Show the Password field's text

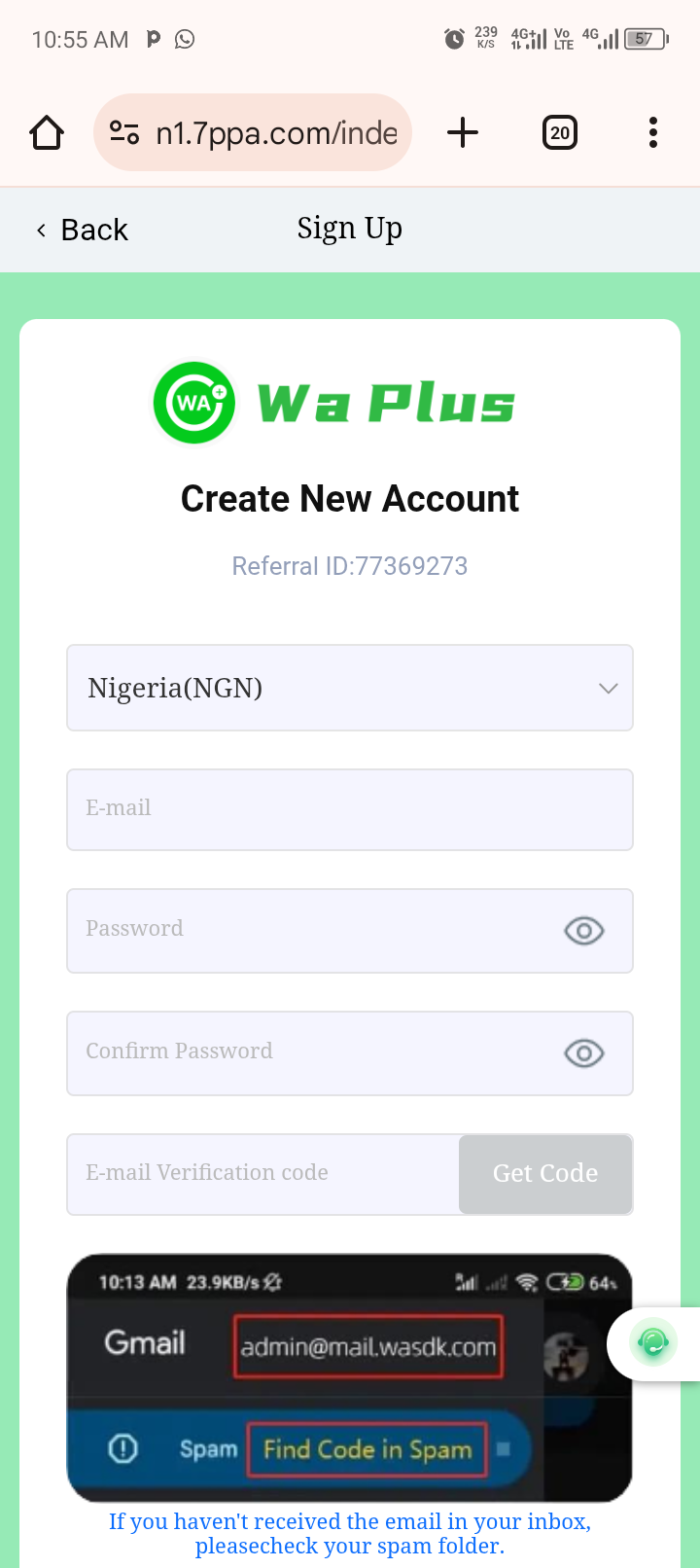(x=583, y=931)
